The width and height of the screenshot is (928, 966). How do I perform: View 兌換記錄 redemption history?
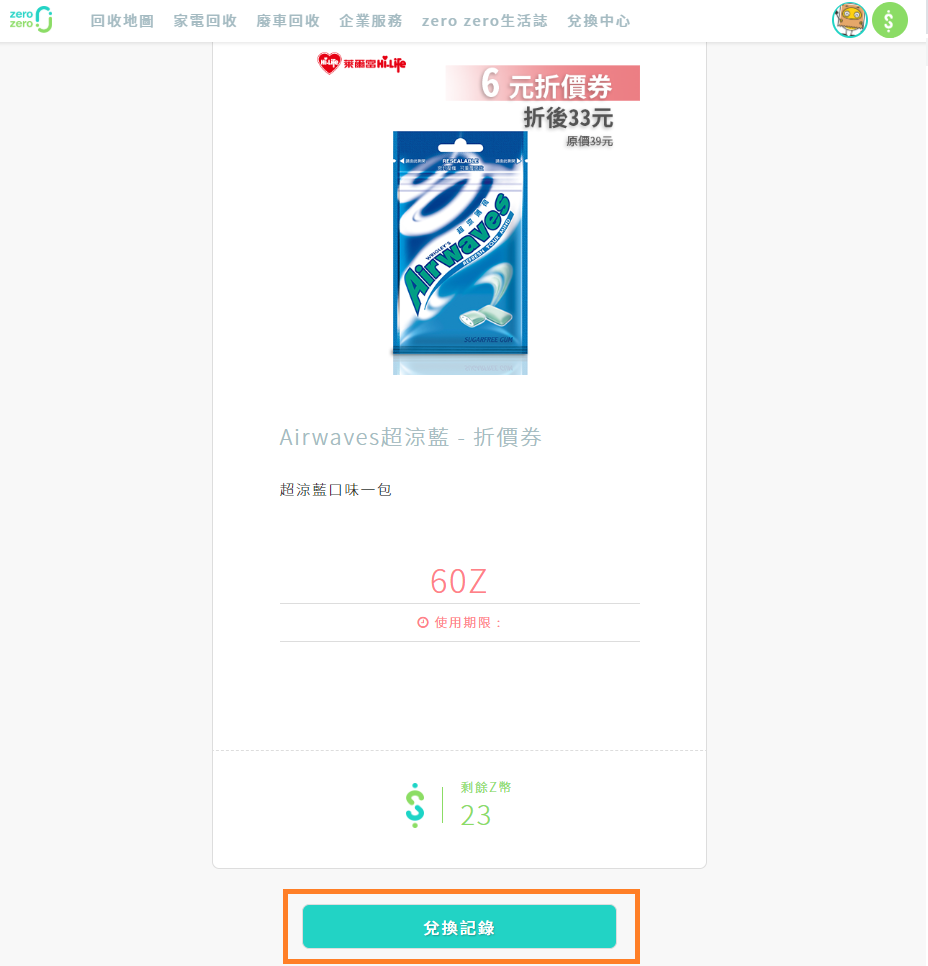(459, 927)
